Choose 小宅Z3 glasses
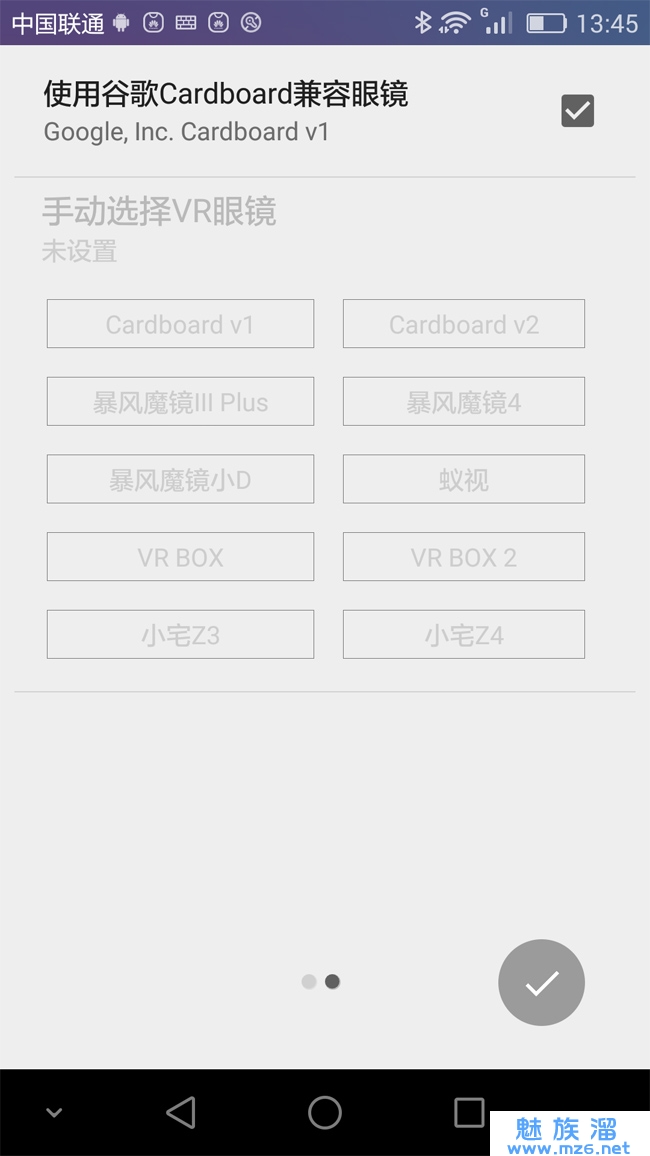Viewport: 650px width, 1156px height. [180, 635]
